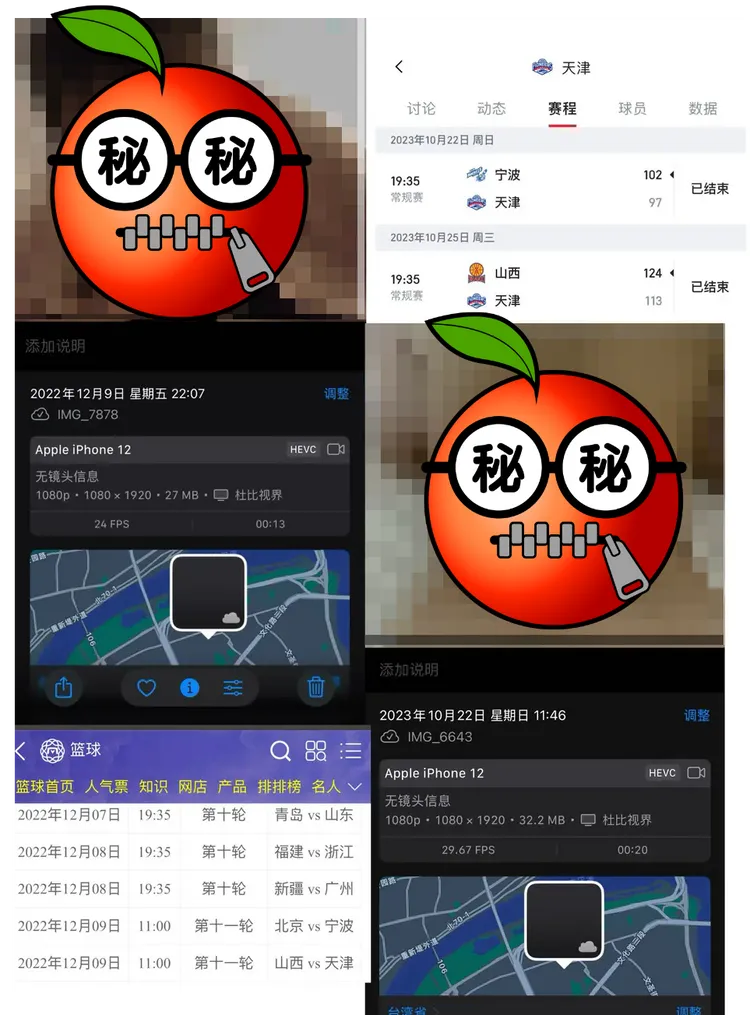Tap the Trash icon to delete the video

[316, 688]
